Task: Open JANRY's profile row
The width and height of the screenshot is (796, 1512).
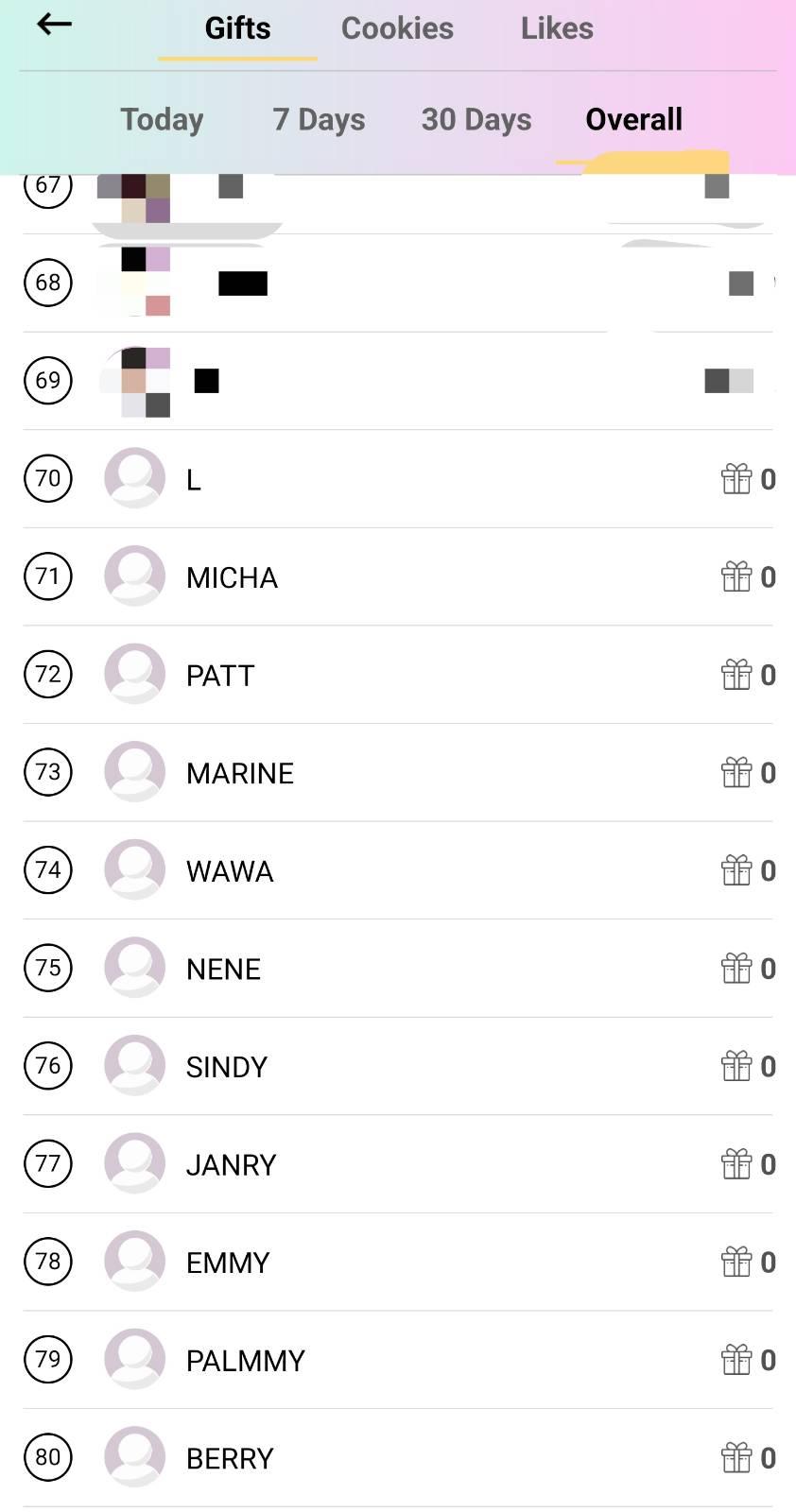Action: tap(398, 1164)
